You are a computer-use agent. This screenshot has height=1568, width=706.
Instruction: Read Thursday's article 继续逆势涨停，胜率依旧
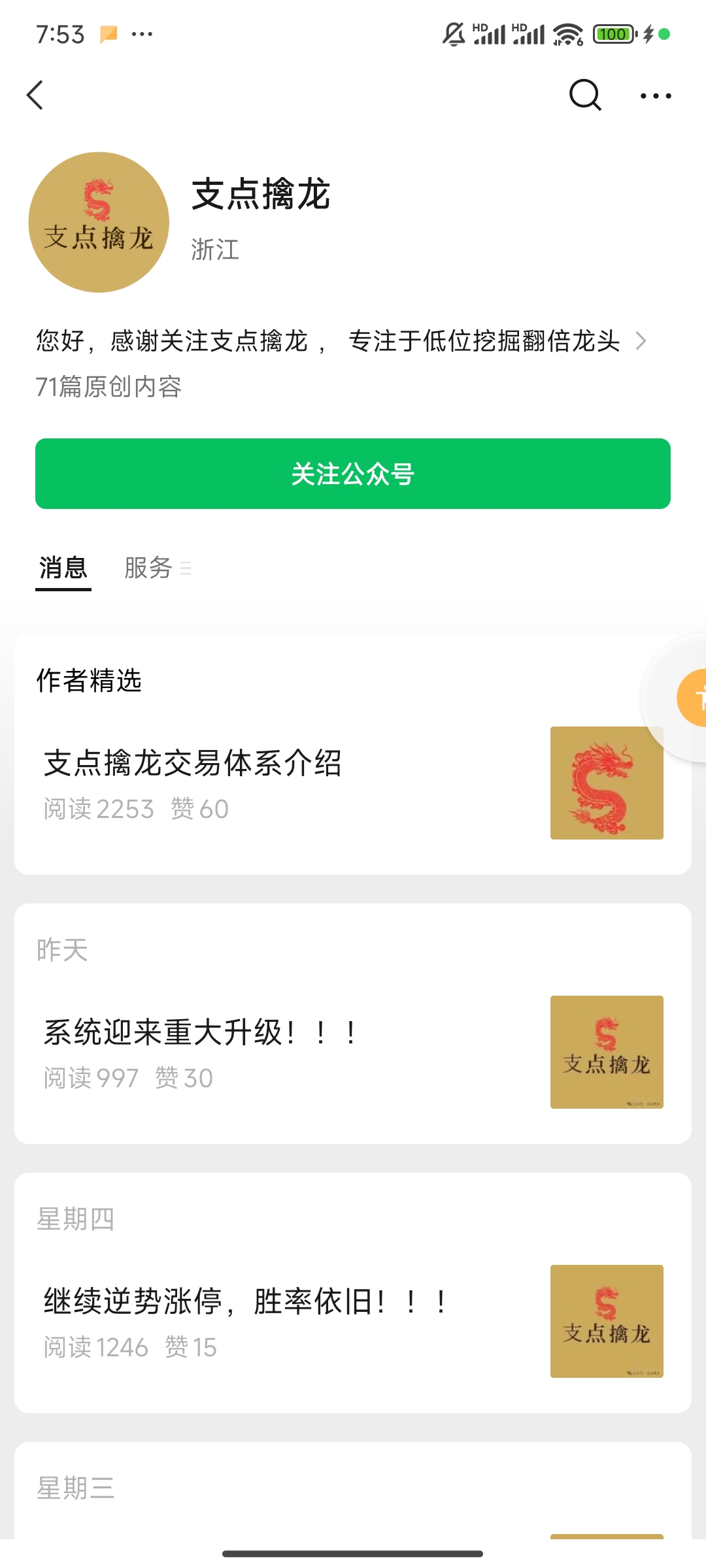coord(246,1301)
